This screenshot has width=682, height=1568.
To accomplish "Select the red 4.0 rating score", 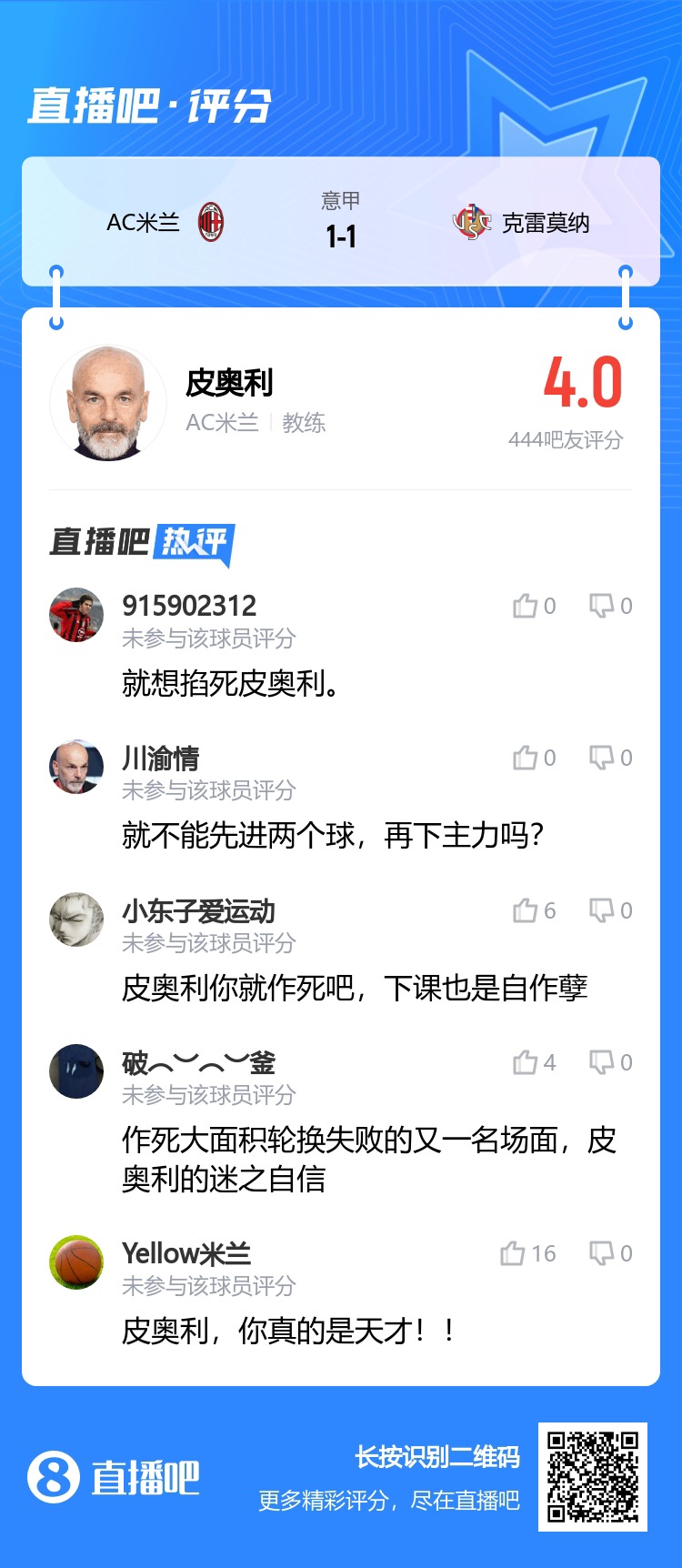I will (x=583, y=381).
